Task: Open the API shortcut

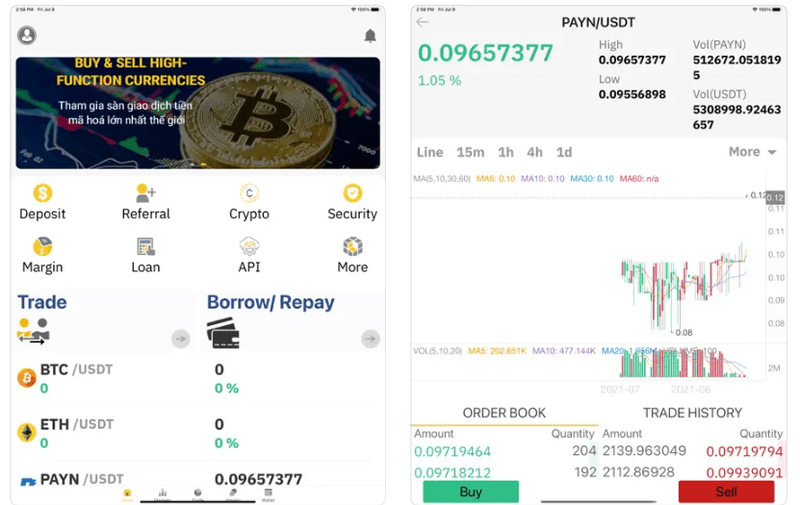Action: [x=249, y=255]
